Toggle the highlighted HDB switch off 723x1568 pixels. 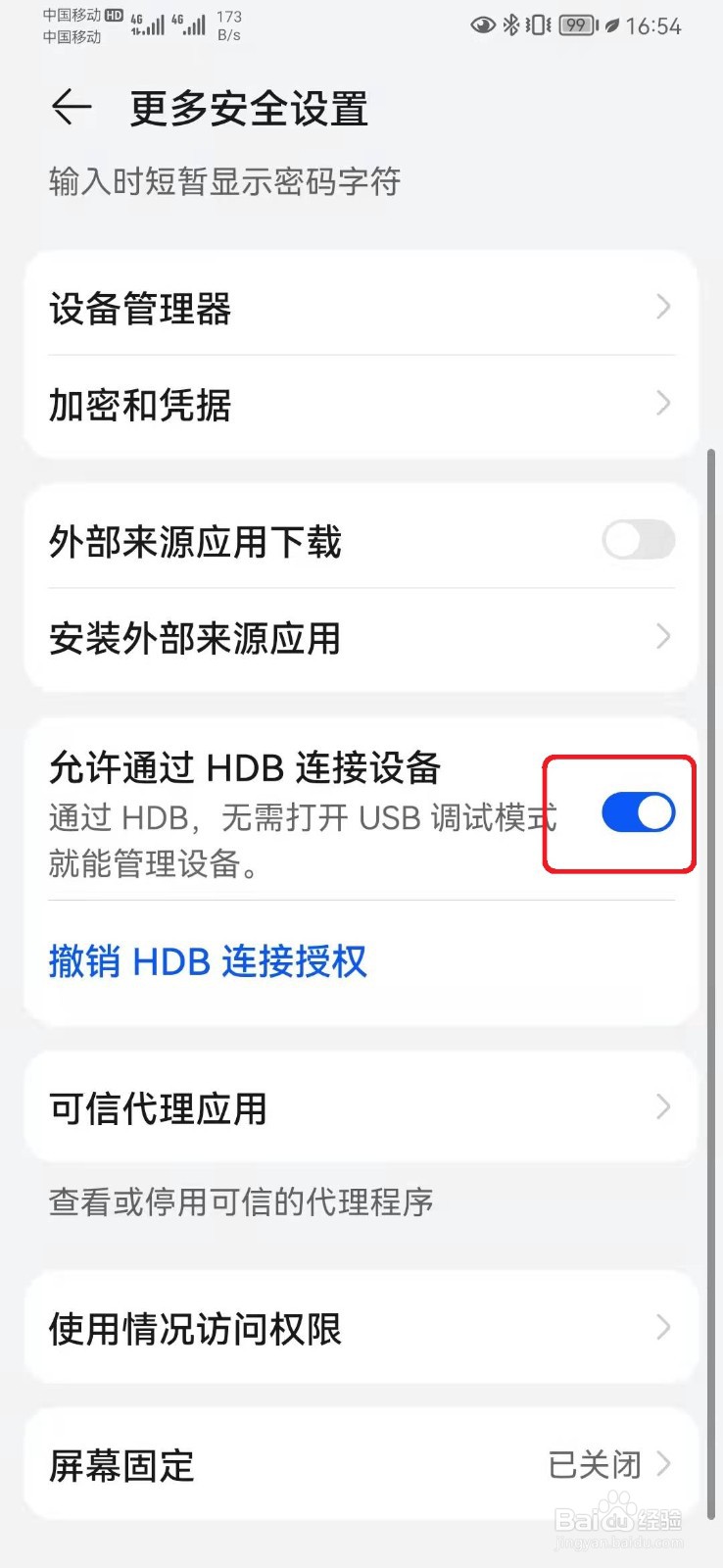[x=638, y=813]
